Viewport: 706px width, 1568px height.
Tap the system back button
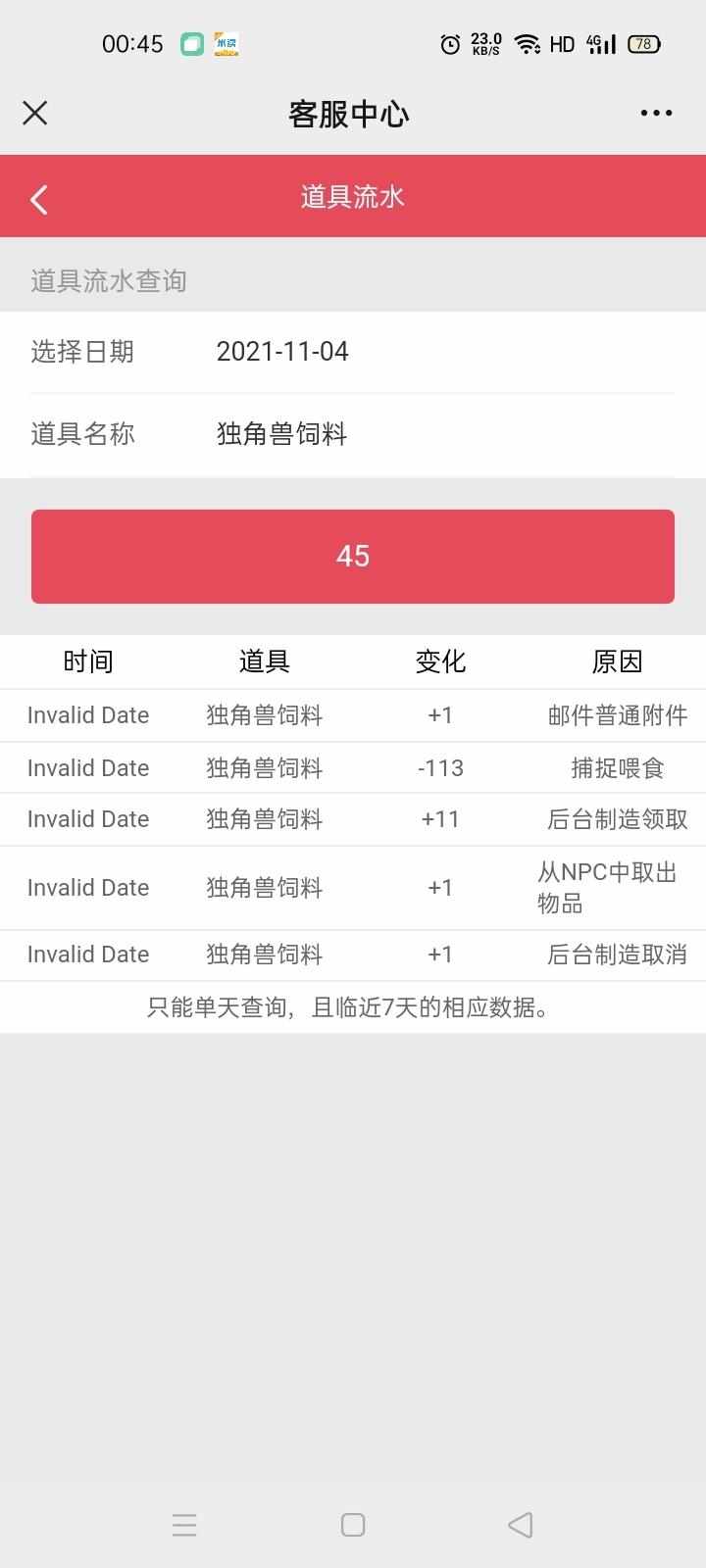[x=521, y=1525]
